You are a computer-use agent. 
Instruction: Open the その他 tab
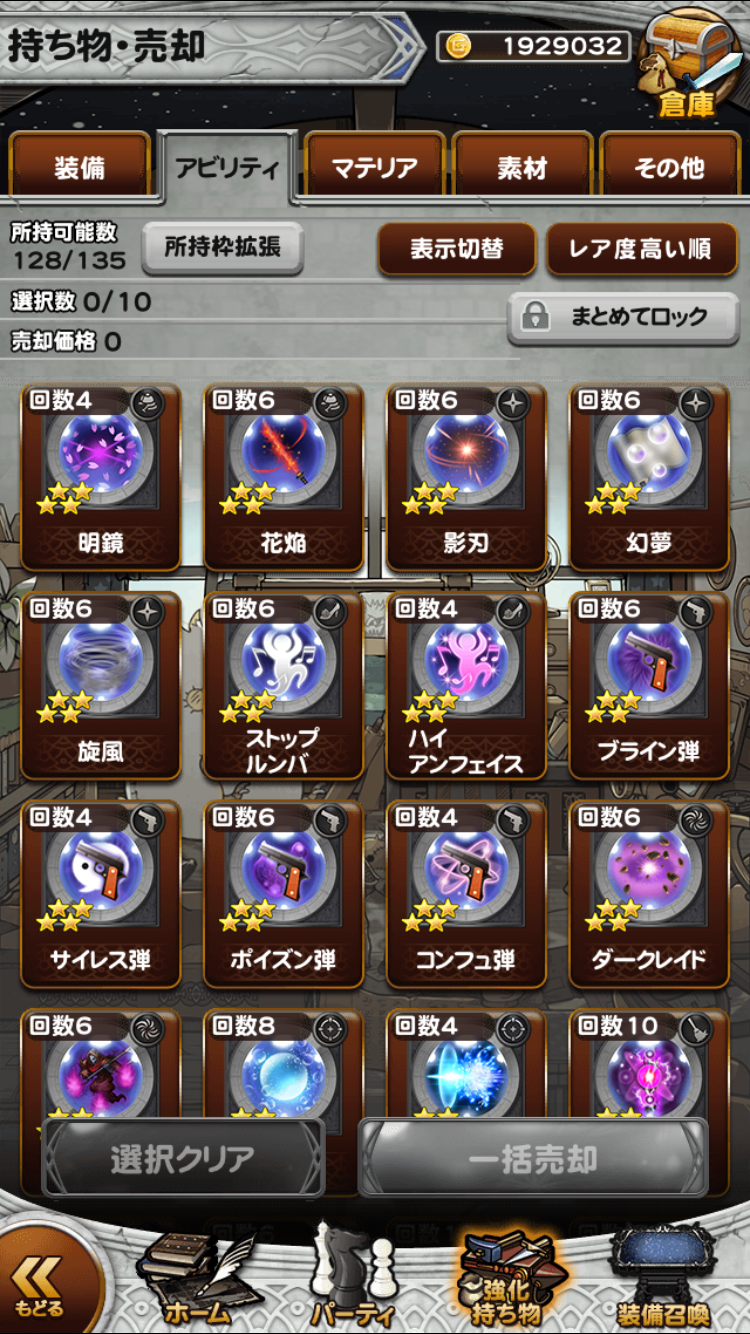pyautogui.click(x=669, y=167)
